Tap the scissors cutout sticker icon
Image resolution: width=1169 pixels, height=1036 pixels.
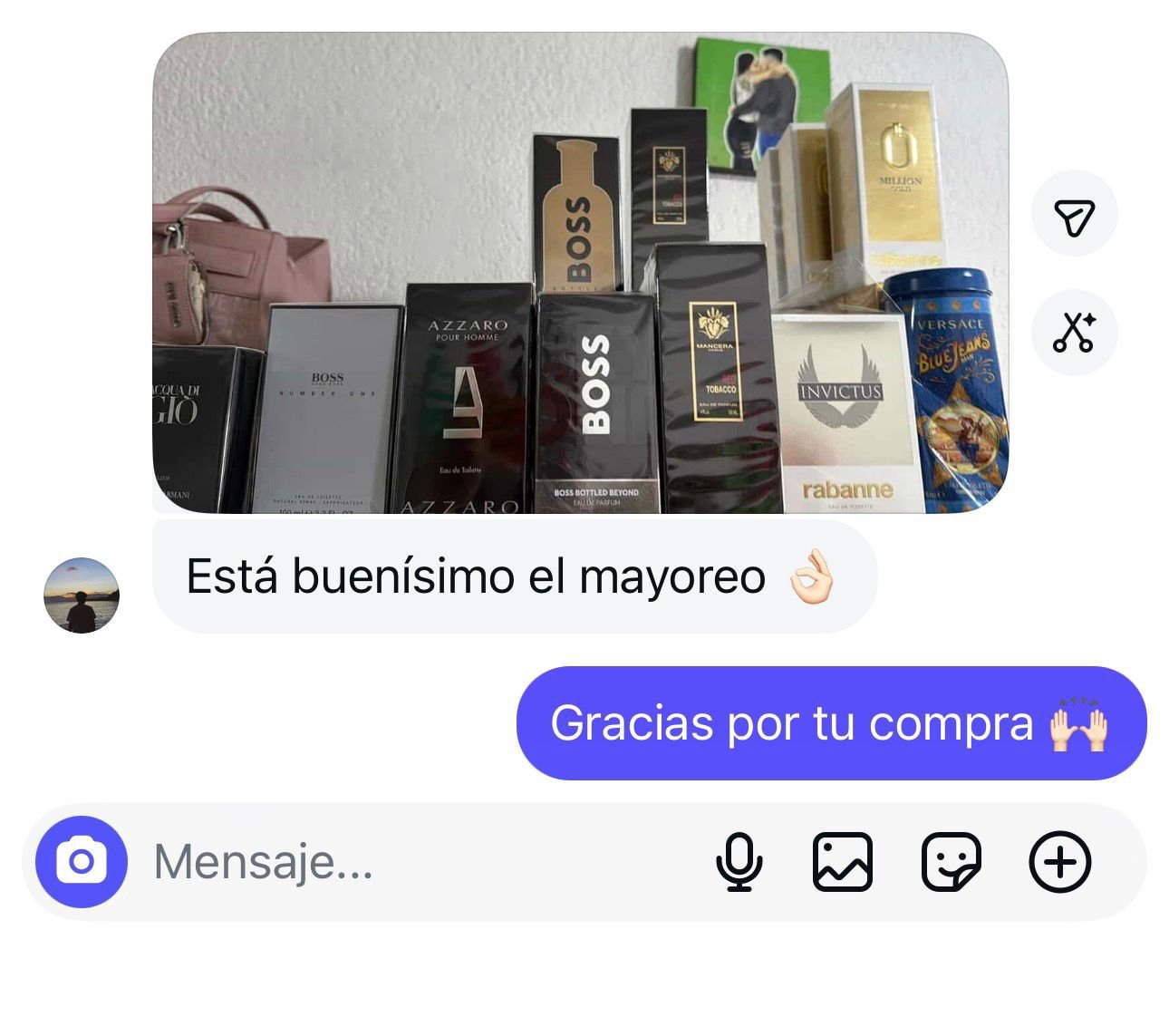click(1074, 333)
